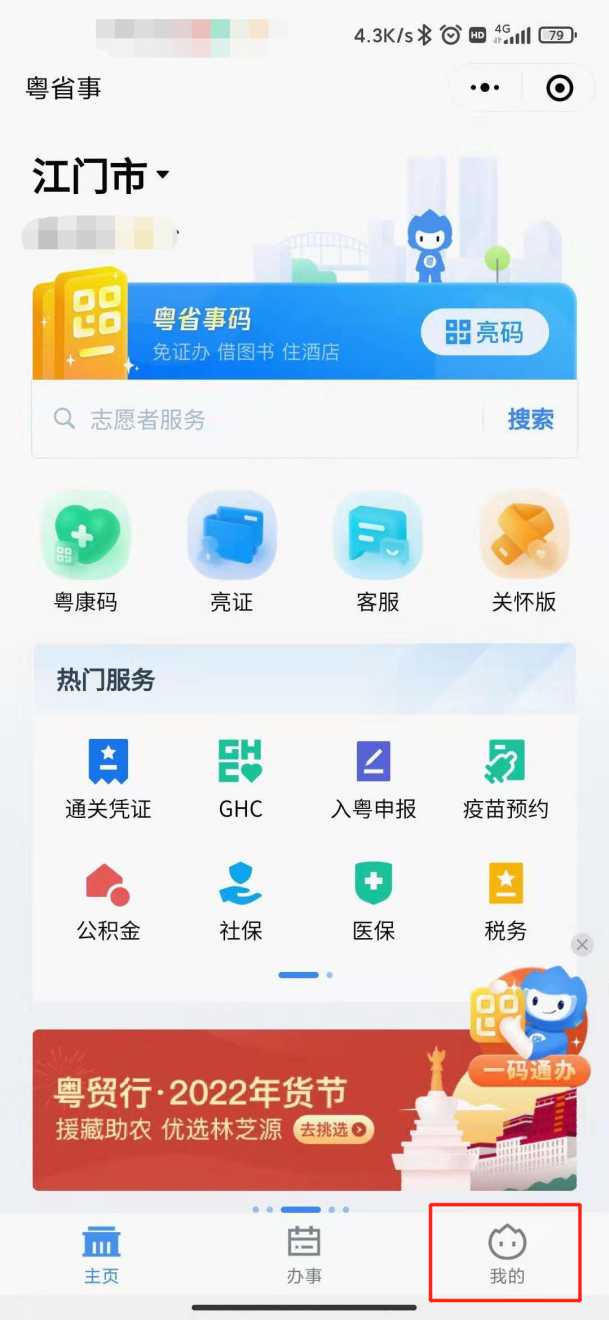Open 社保 social security service

point(240,901)
